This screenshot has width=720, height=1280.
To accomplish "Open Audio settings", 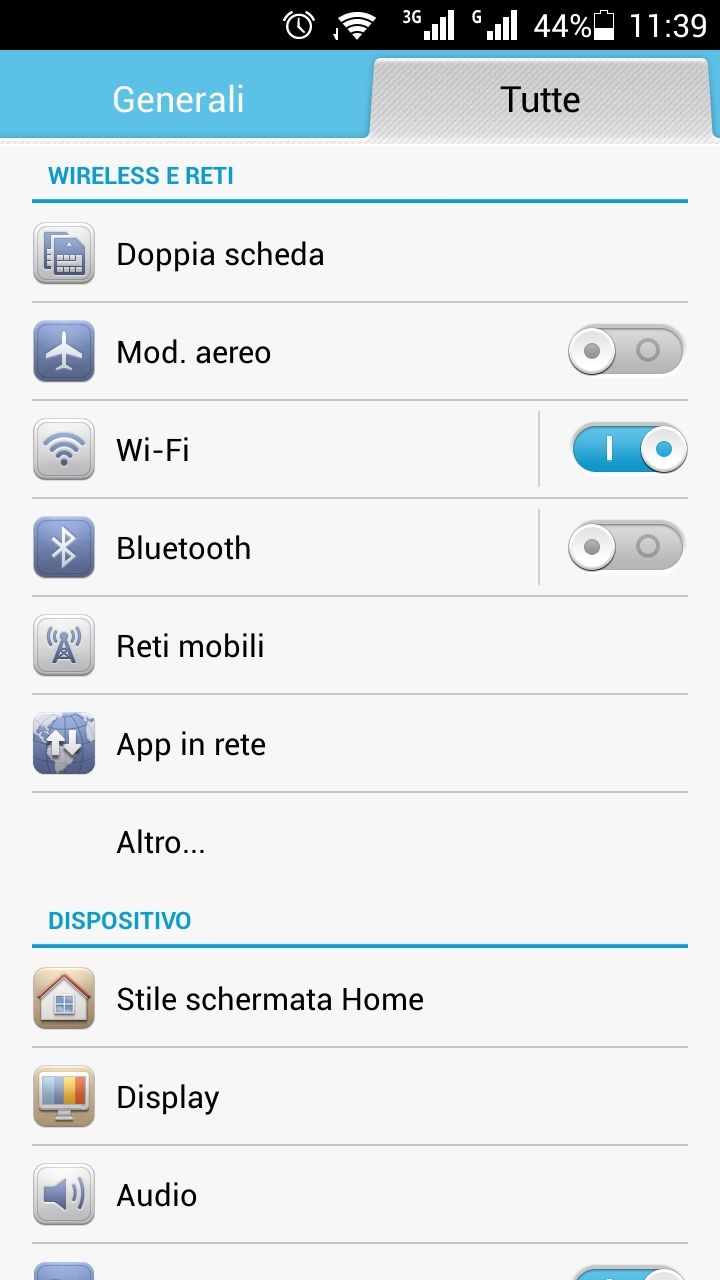I will pyautogui.click(x=360, y=1195).
